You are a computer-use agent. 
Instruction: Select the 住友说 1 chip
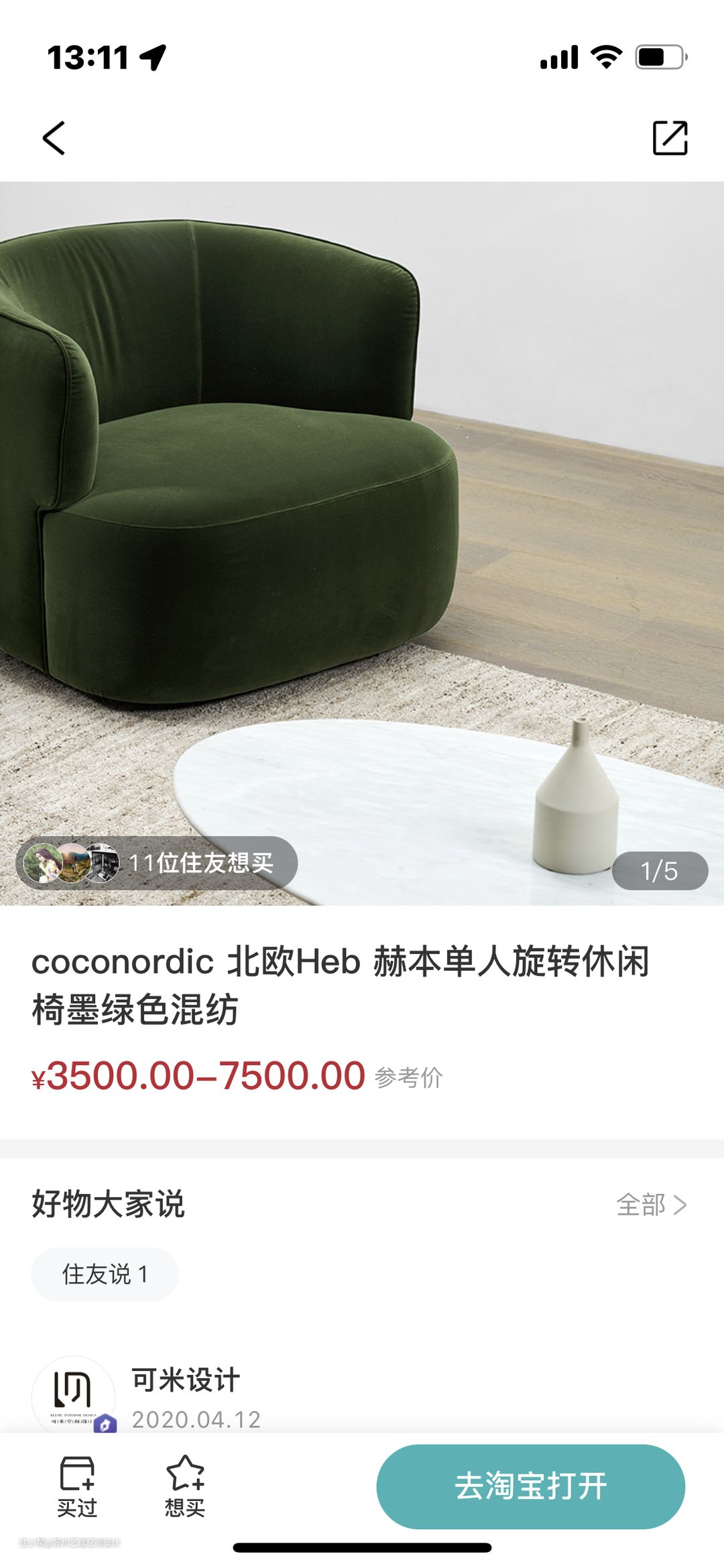[x=105, y=1274]
